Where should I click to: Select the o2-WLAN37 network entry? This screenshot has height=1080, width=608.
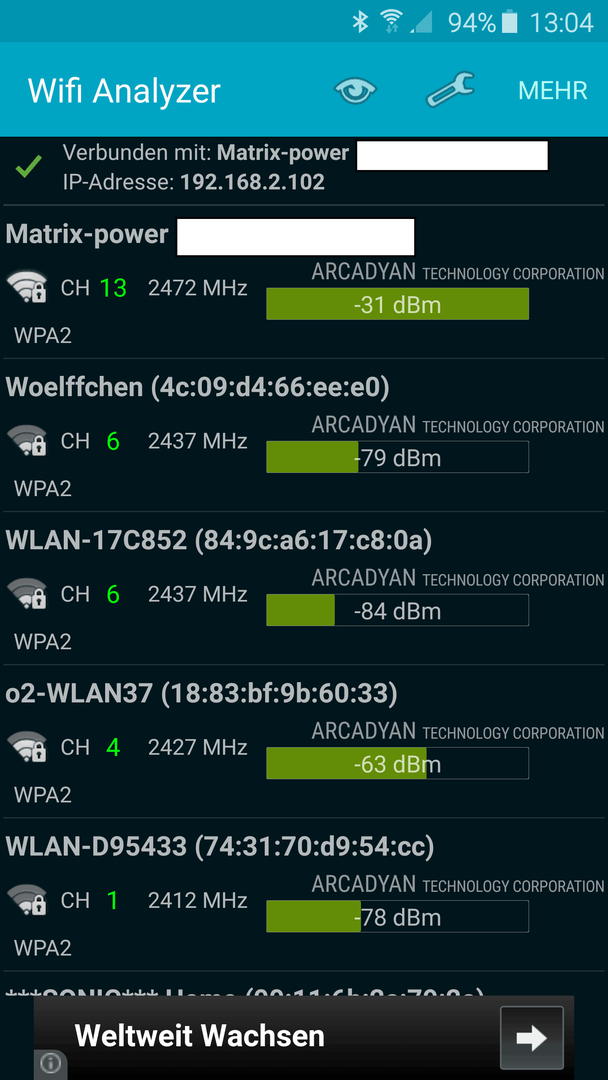[304, 741]
